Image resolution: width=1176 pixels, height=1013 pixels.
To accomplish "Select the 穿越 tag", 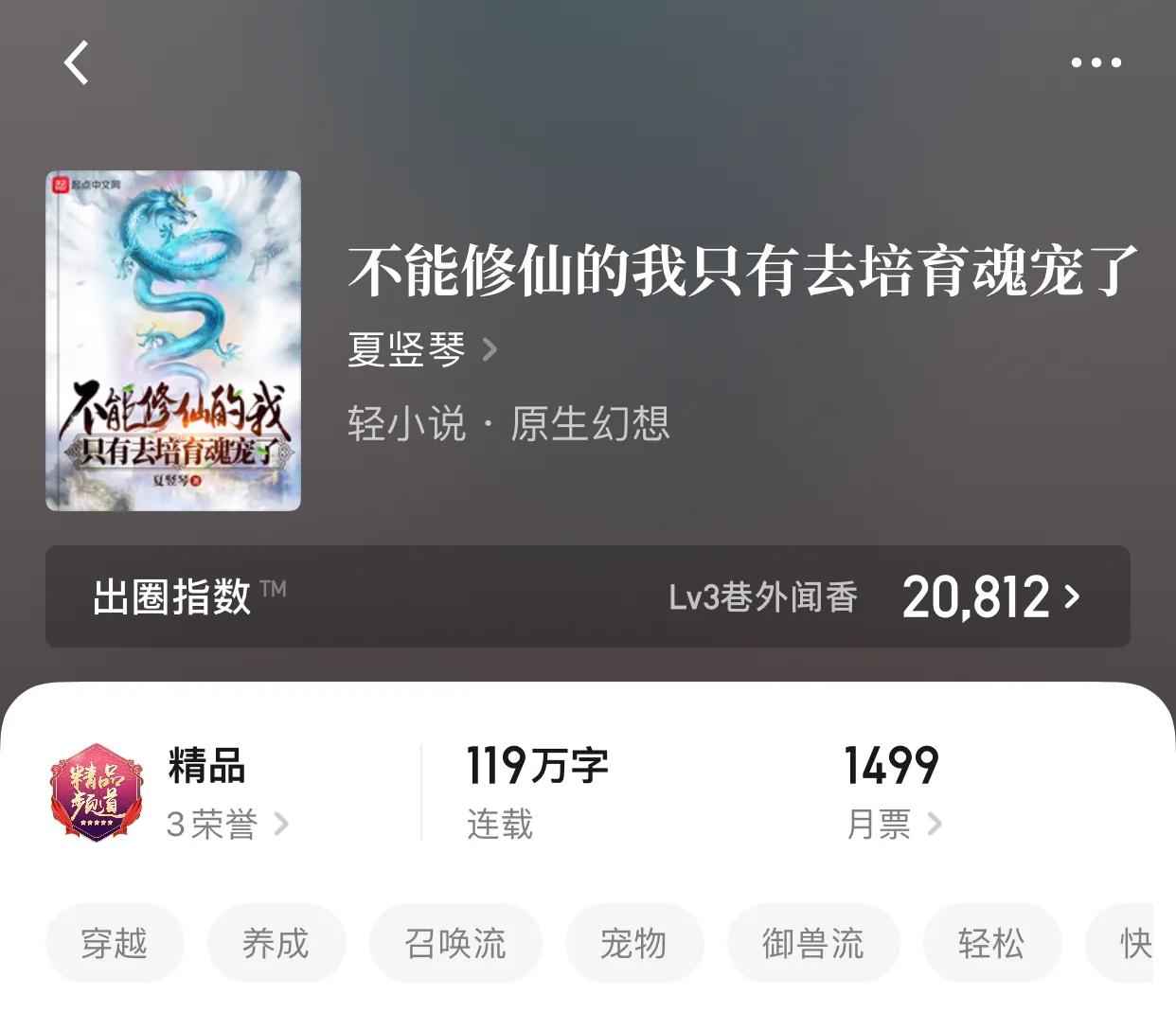I will (x=115, y=943).
